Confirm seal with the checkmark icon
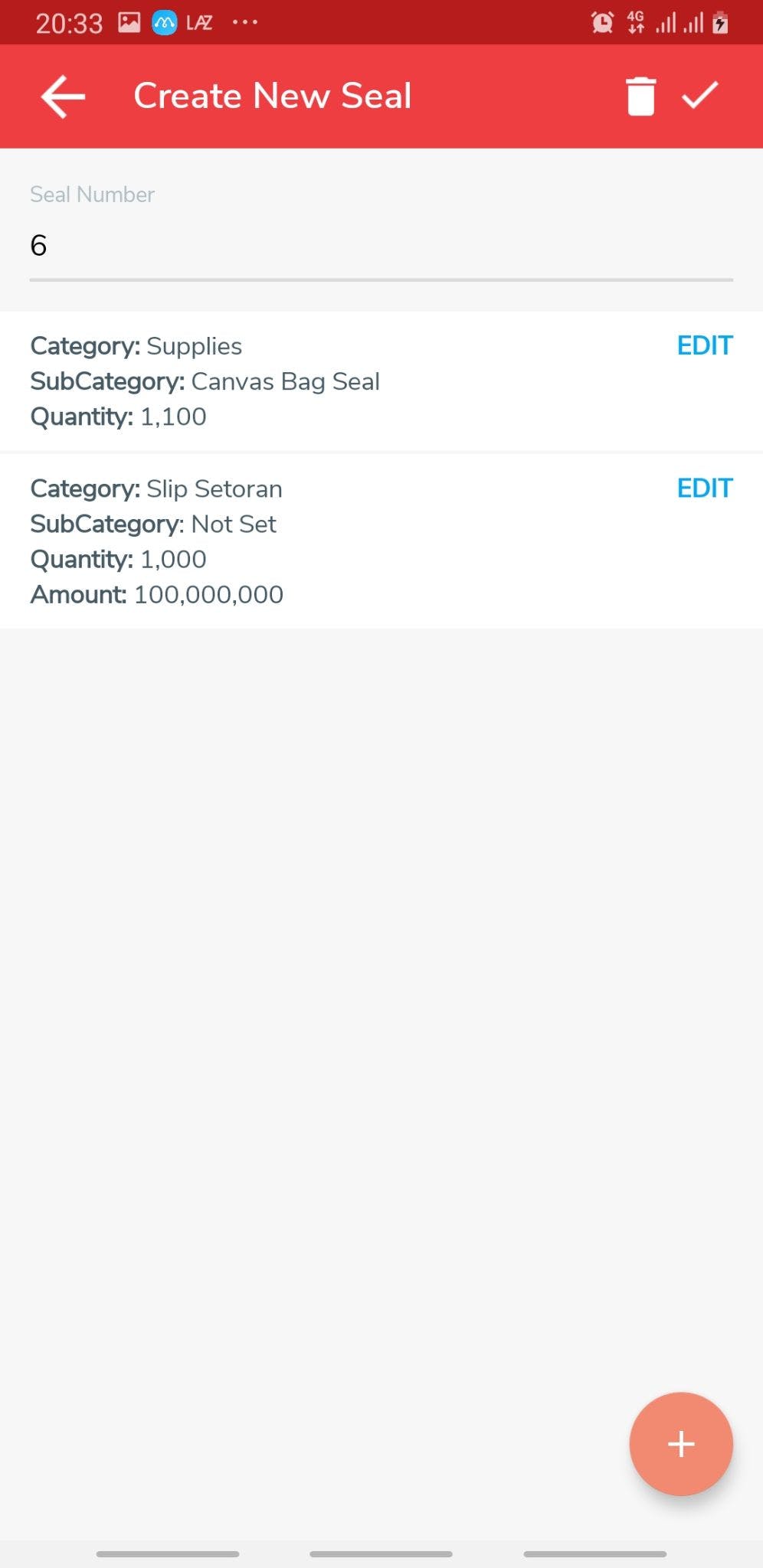This screenshot has height=1568, width=763. coord(700,96)
